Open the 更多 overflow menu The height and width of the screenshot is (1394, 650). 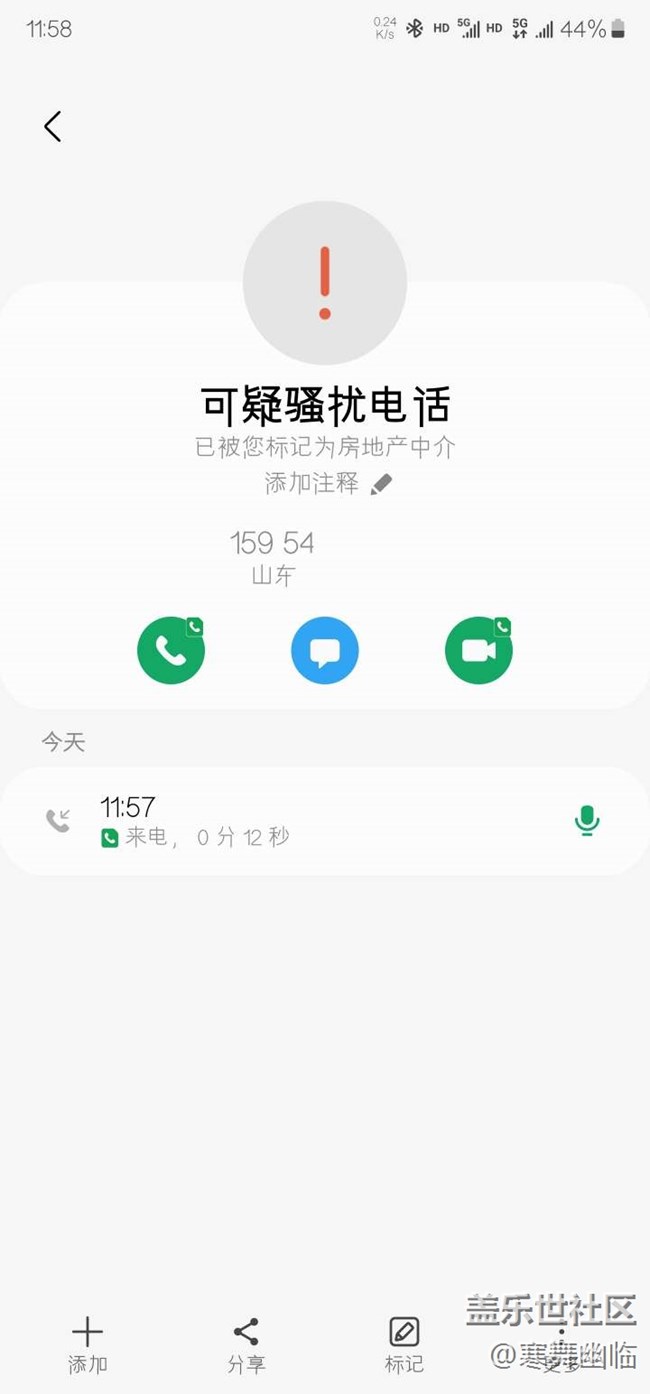point(561,1343)
